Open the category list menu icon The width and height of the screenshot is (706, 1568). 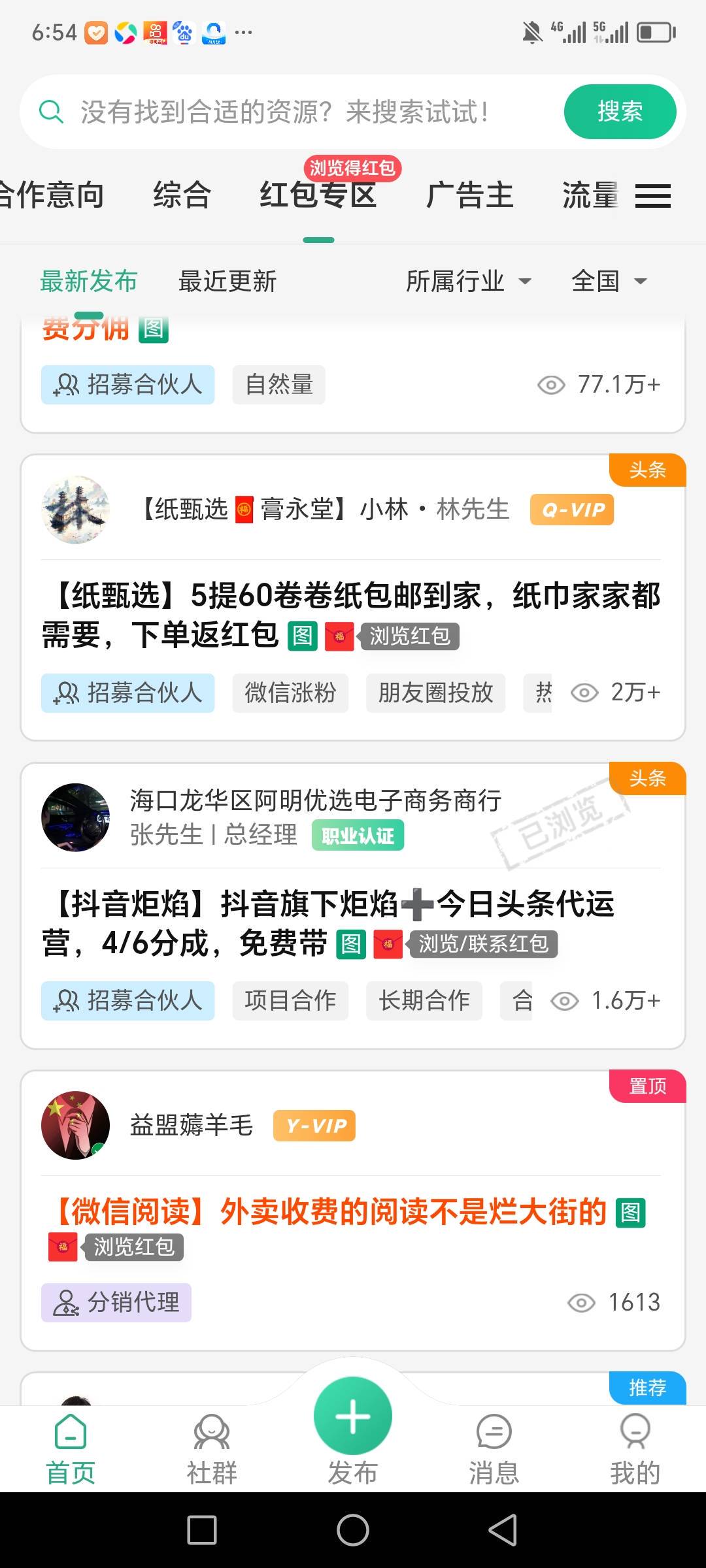pos(652,196)
